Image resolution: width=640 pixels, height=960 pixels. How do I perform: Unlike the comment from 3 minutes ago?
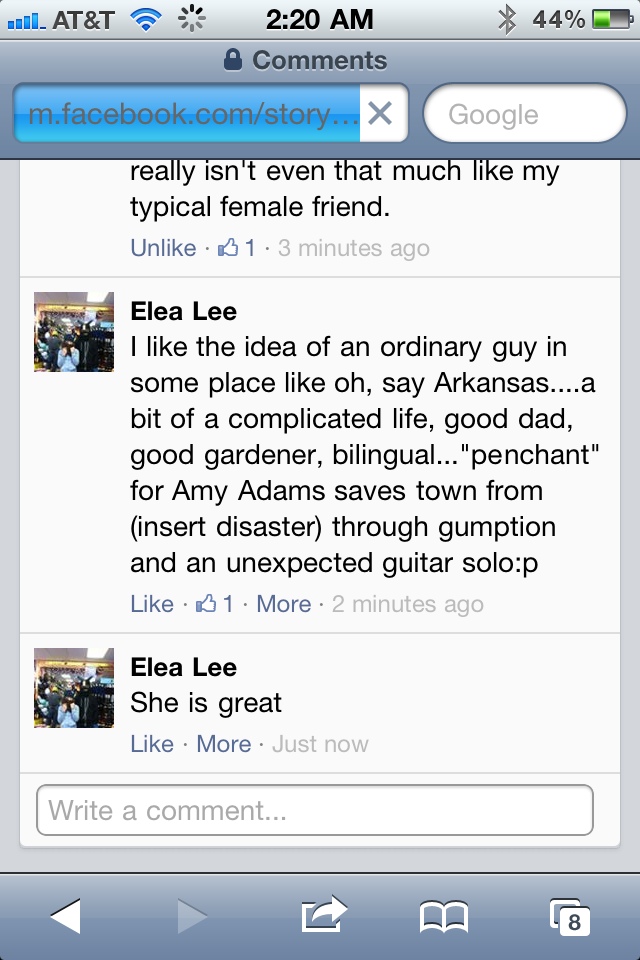(x=163, y=248)
